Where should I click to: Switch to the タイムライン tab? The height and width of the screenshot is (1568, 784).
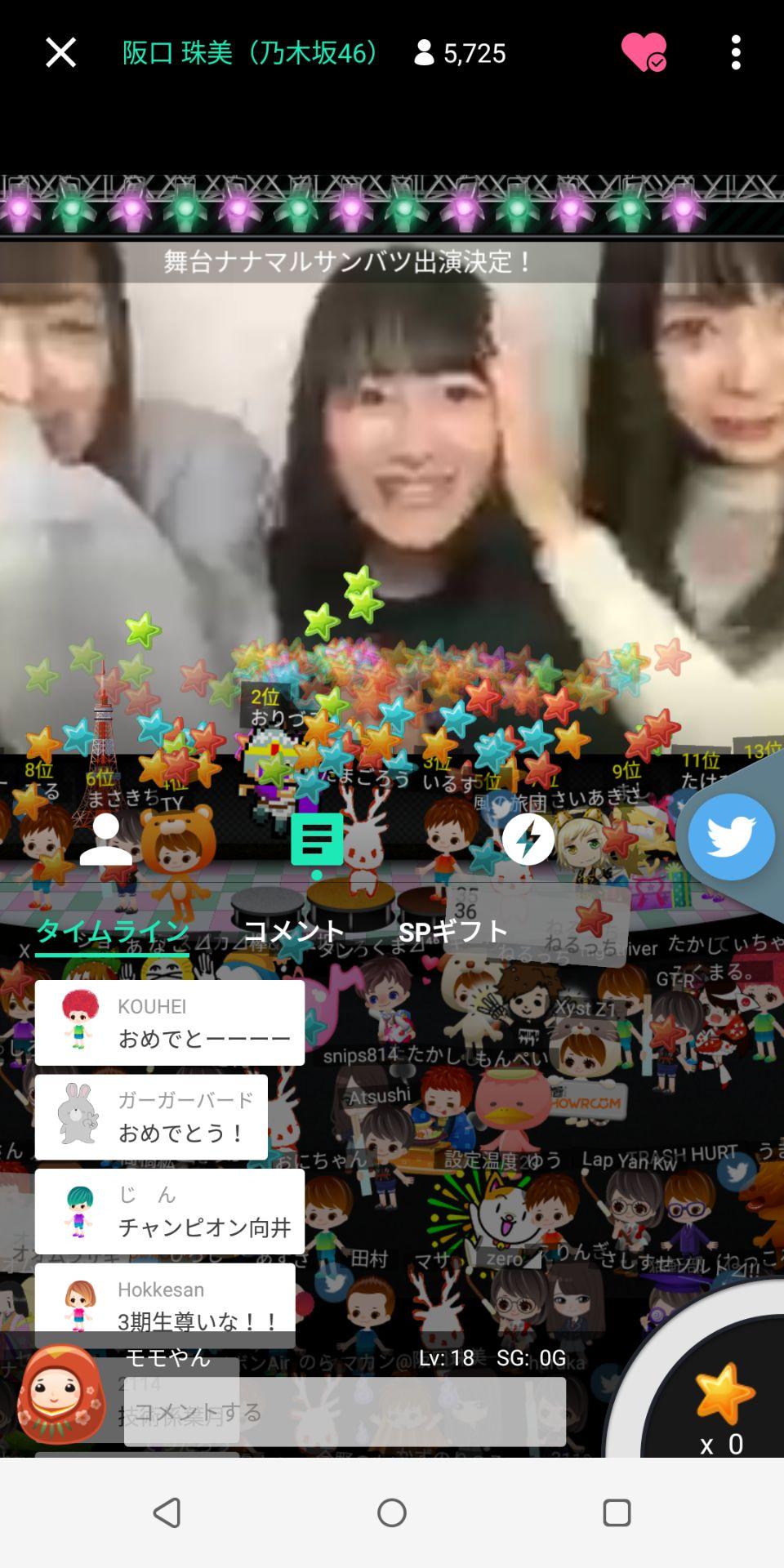113,931
